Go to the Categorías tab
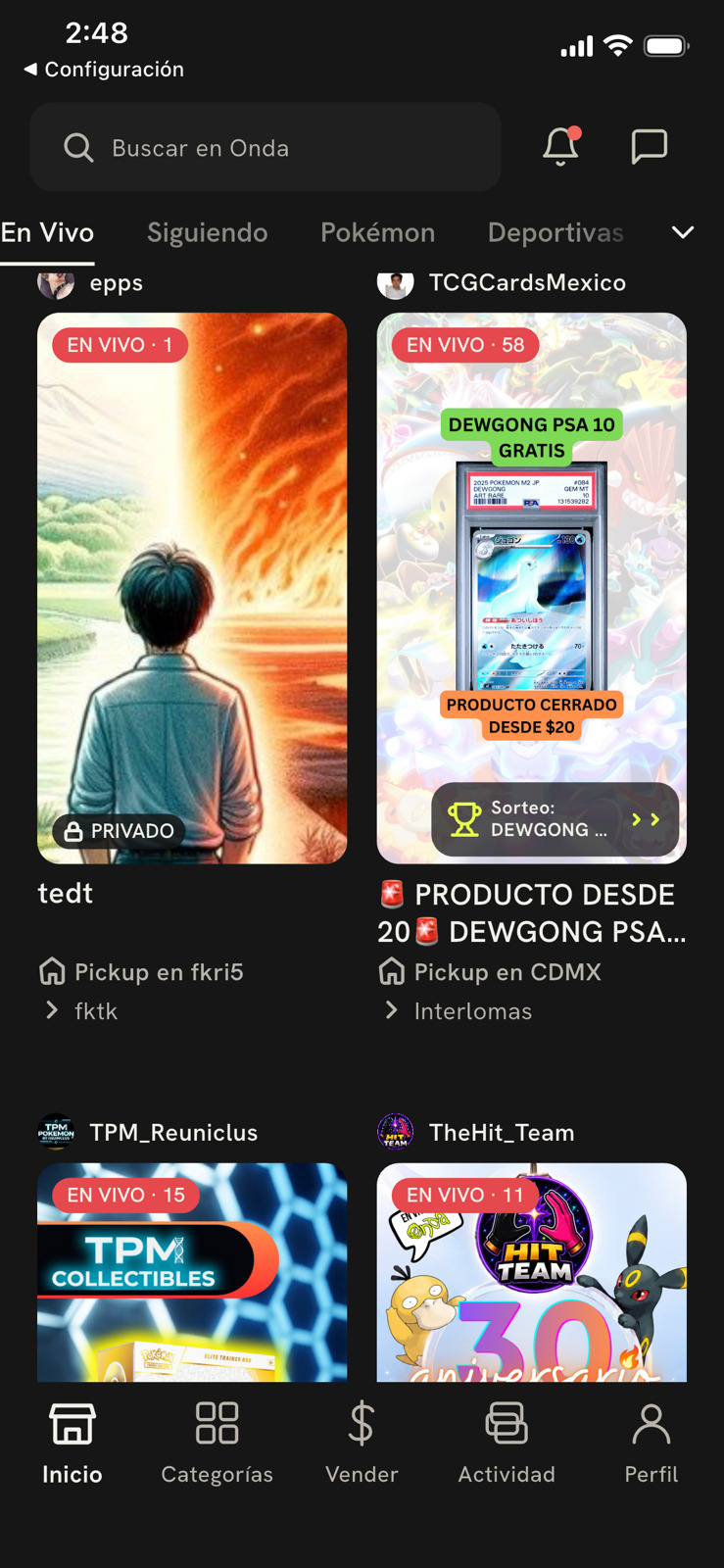The width and height of the screenshot is (724, 1568). click(217, 1443)
